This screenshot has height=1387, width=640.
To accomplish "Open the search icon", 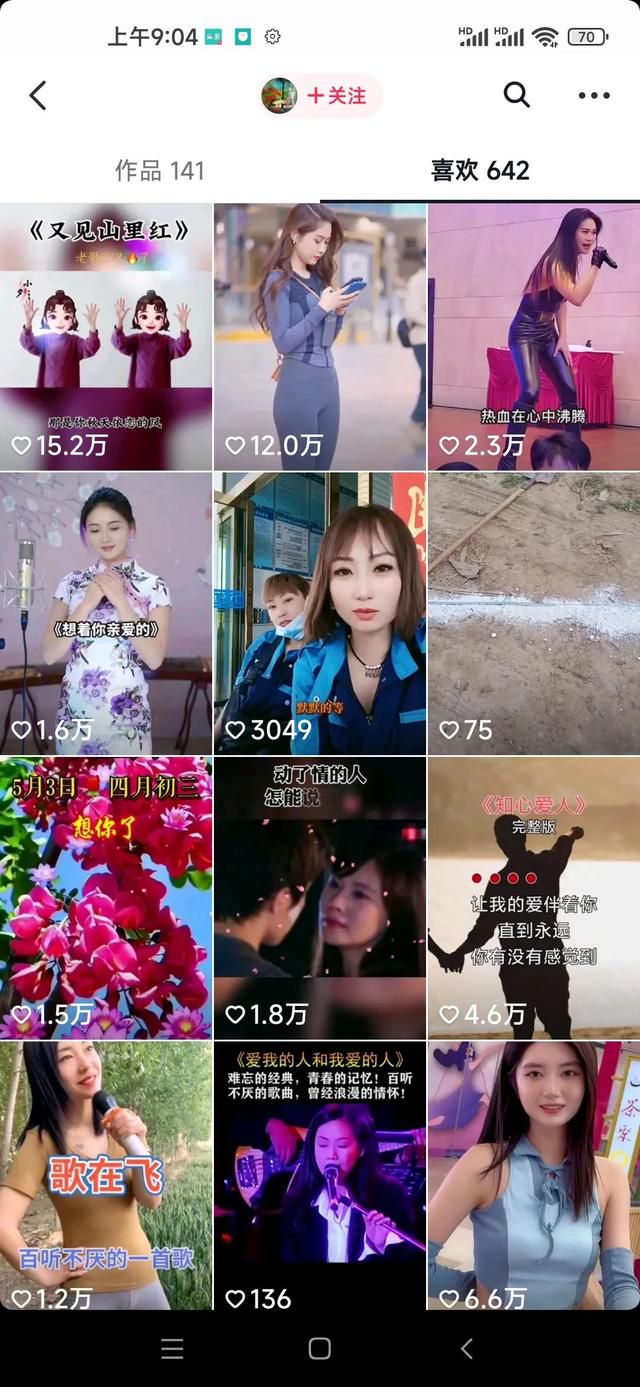I will [x=516, y=95].
